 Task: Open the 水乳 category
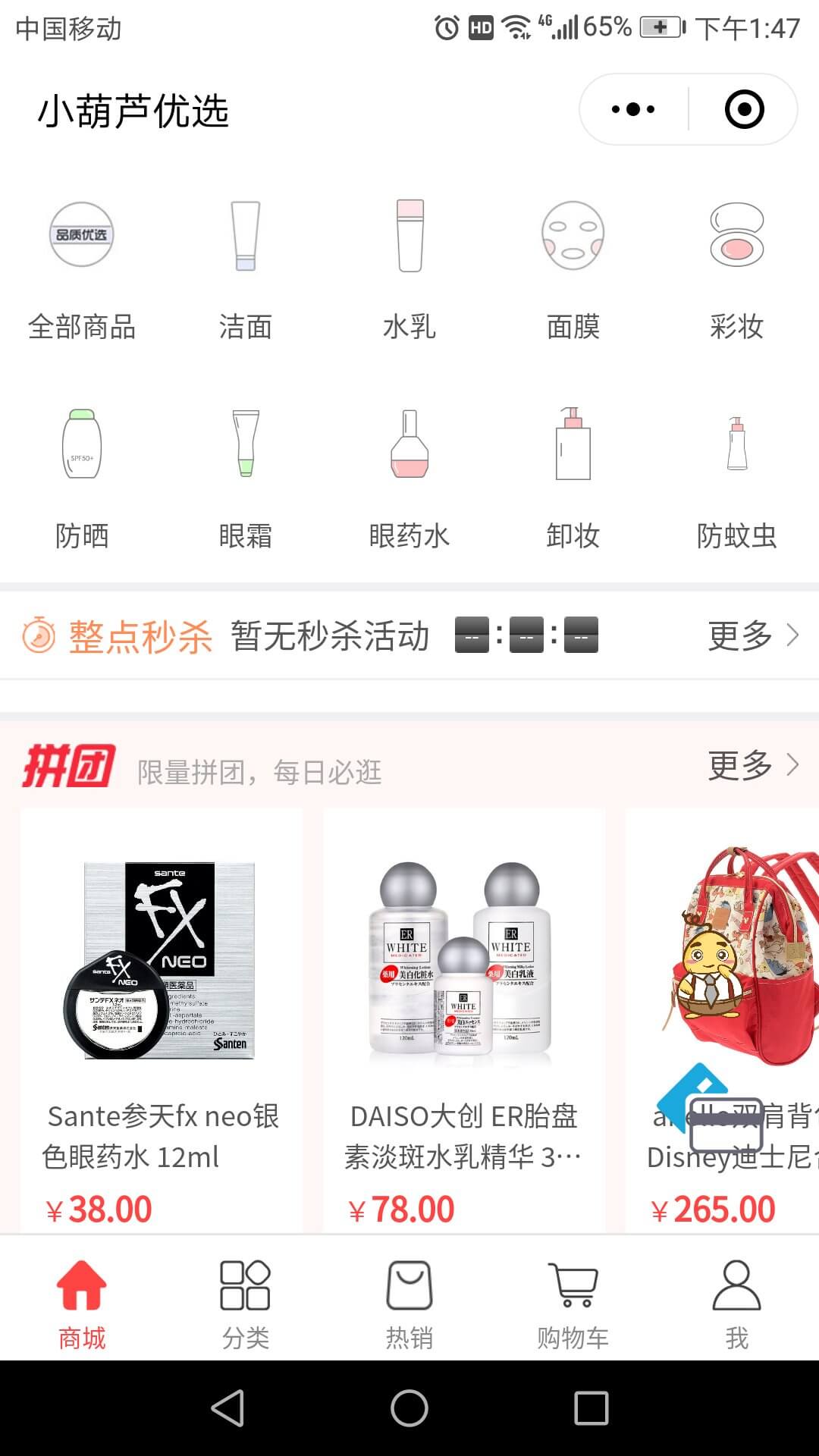(x=409, y=269)
